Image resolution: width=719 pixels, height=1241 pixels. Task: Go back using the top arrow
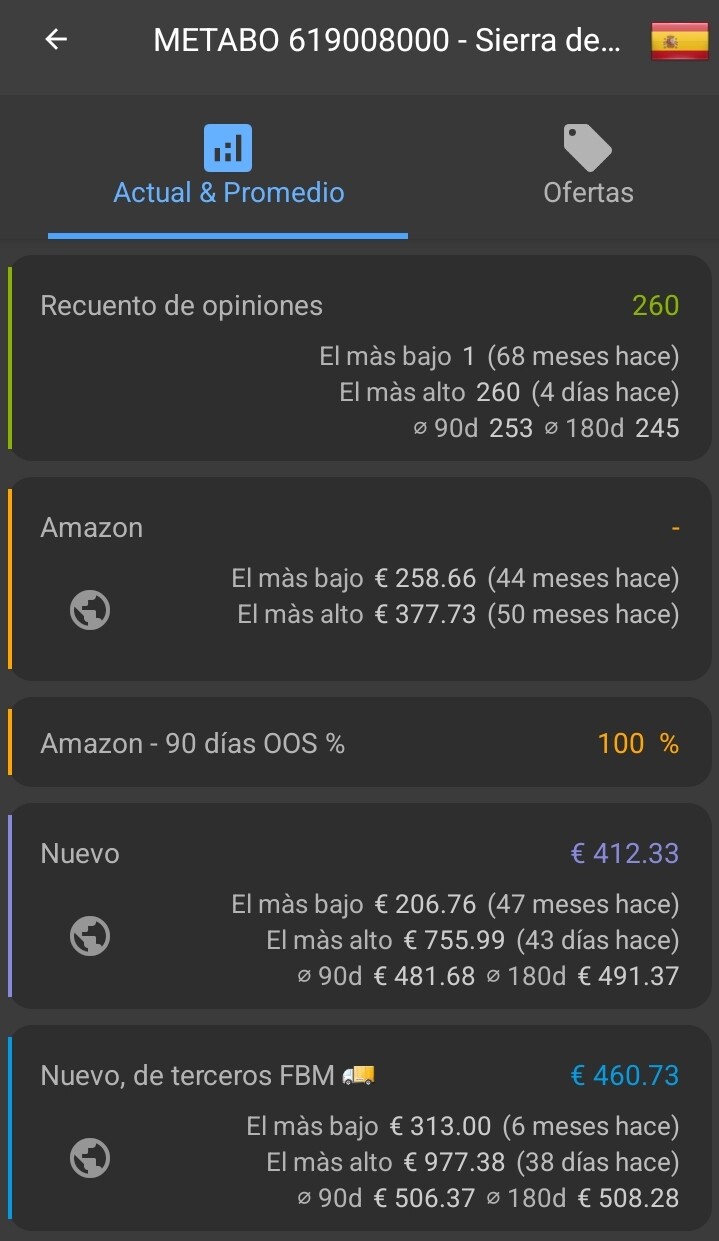[x=56, y=40]
